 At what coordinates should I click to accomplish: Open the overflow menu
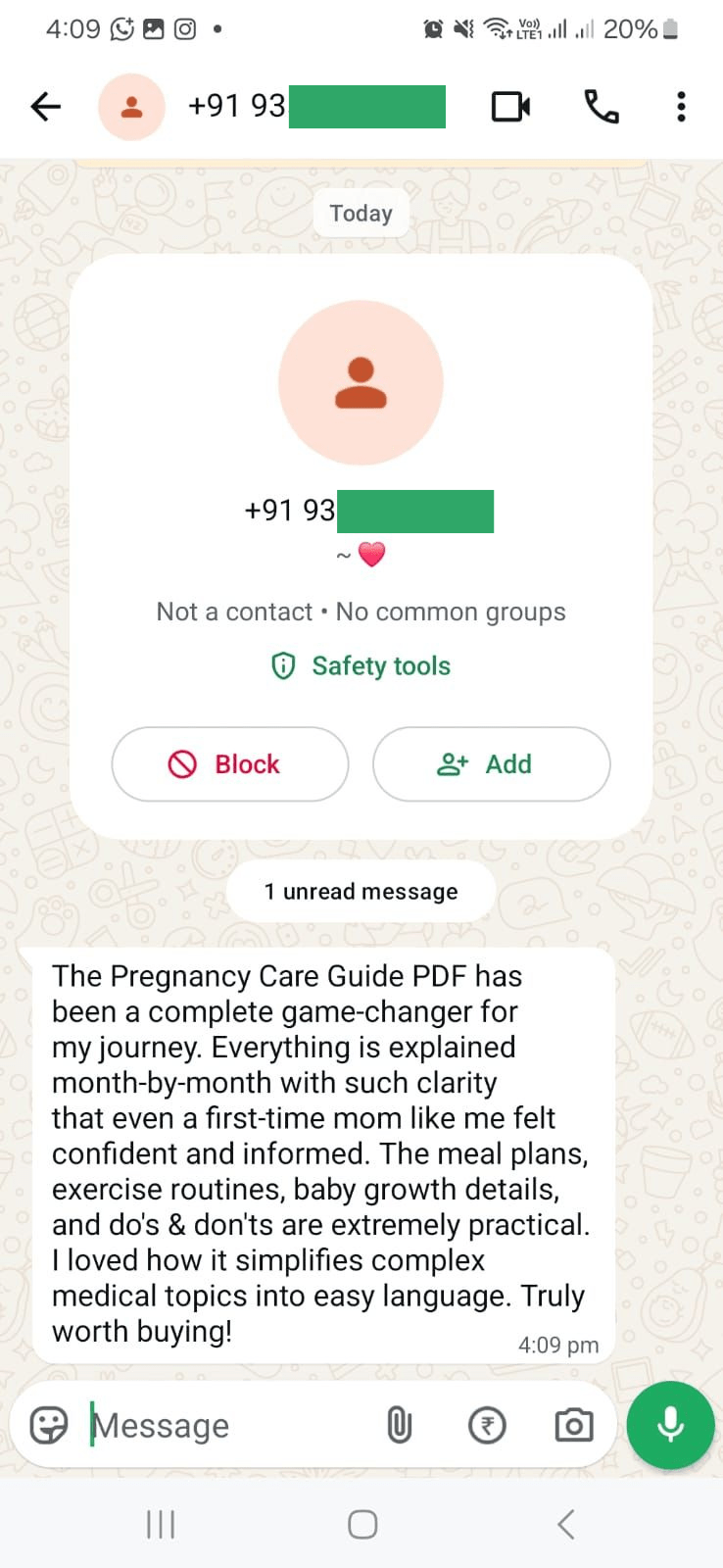pos(681,106)
